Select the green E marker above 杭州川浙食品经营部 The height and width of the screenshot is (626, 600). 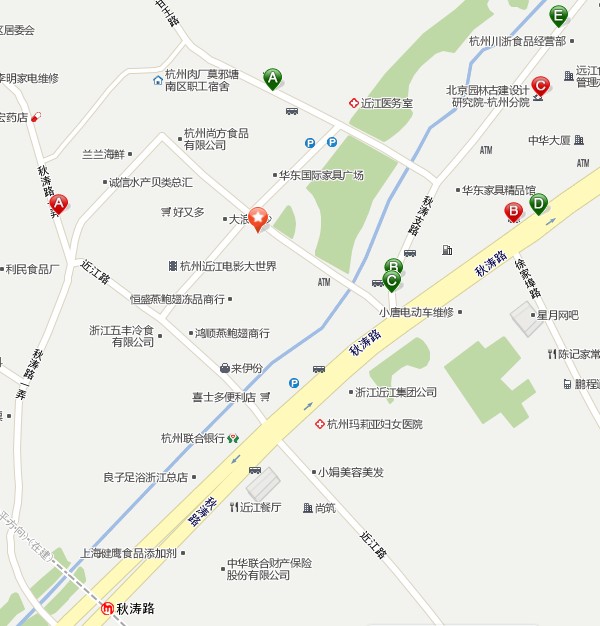(x=558, y=15)
